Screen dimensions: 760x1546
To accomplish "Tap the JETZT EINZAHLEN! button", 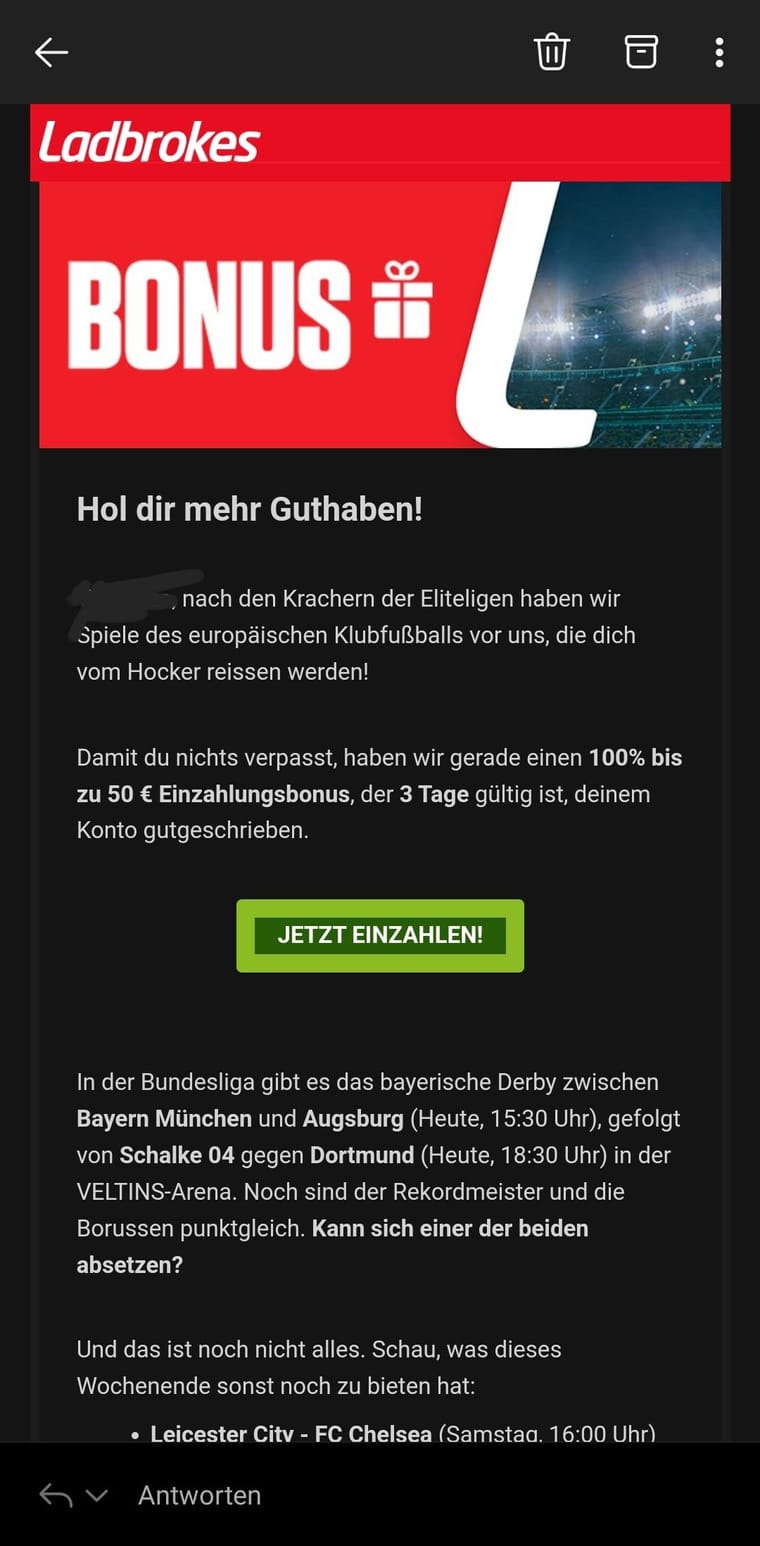I will pos(380,935).
